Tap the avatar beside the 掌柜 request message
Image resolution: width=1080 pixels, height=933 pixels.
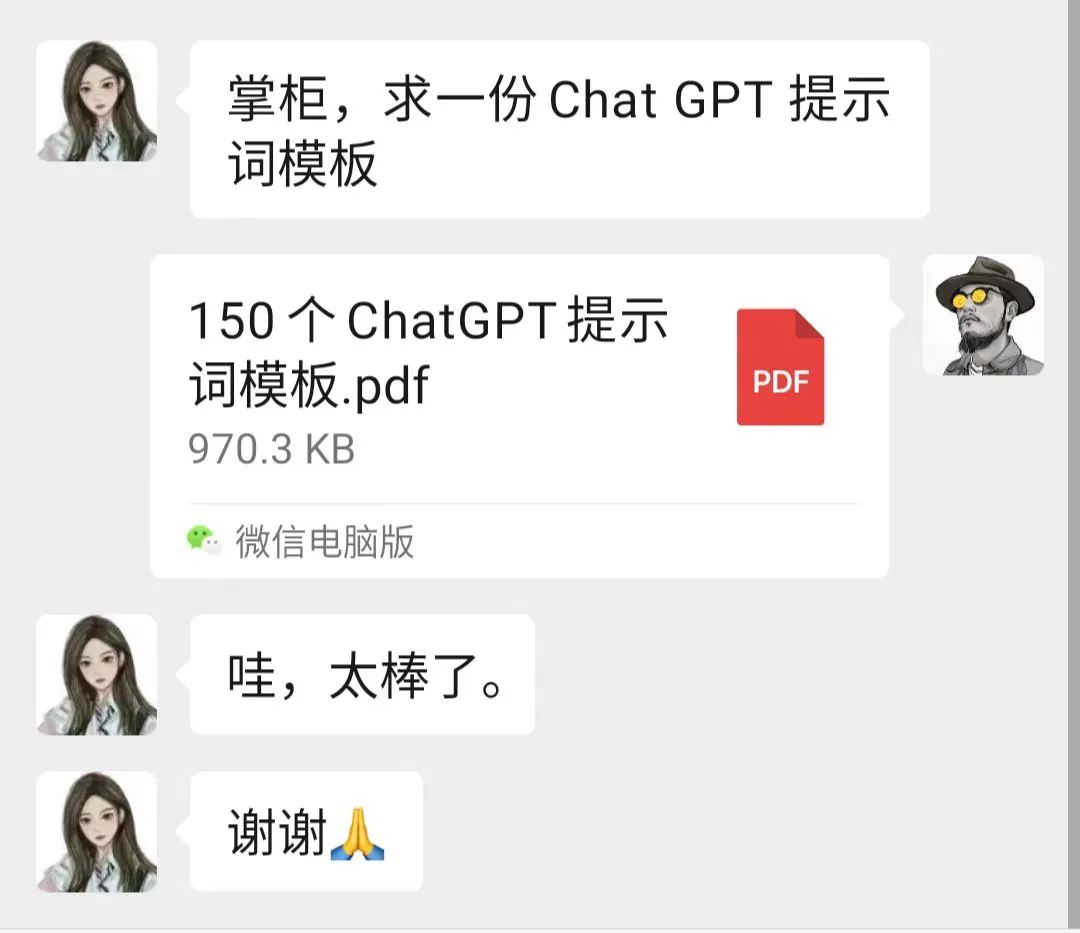tap(97, 101)
